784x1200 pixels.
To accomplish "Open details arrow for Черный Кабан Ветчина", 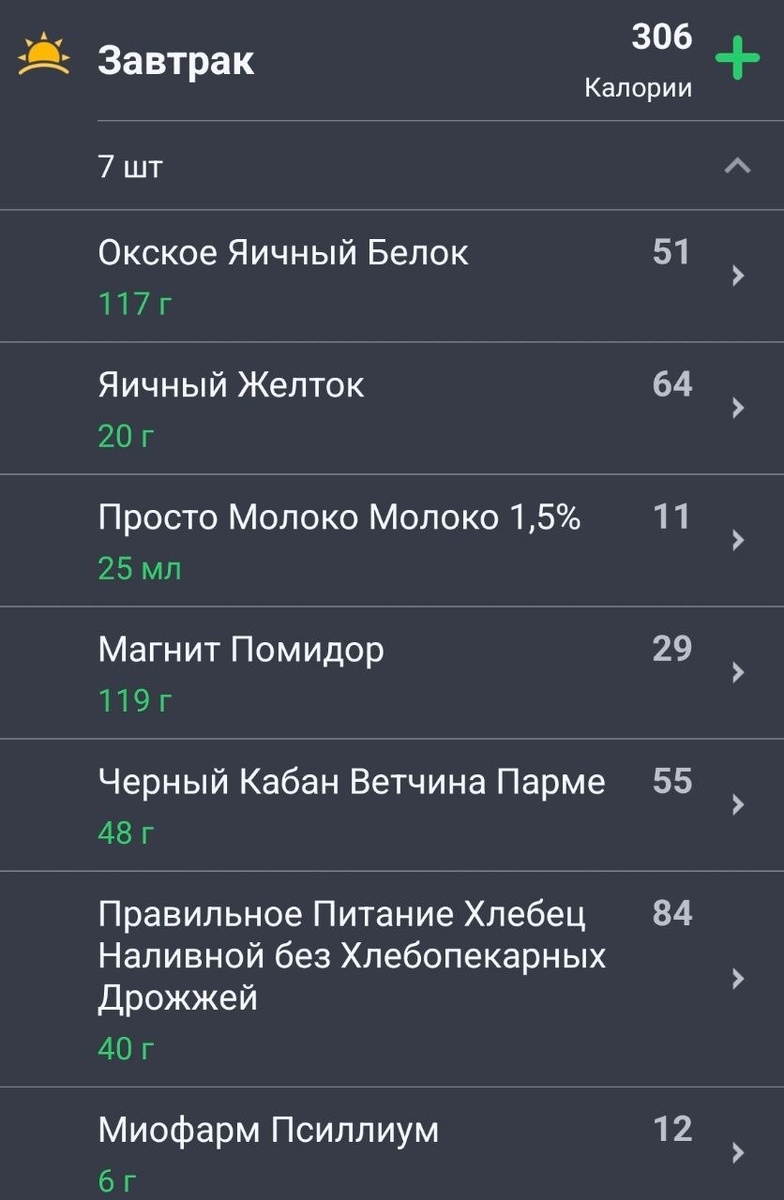I will [736, 803].
